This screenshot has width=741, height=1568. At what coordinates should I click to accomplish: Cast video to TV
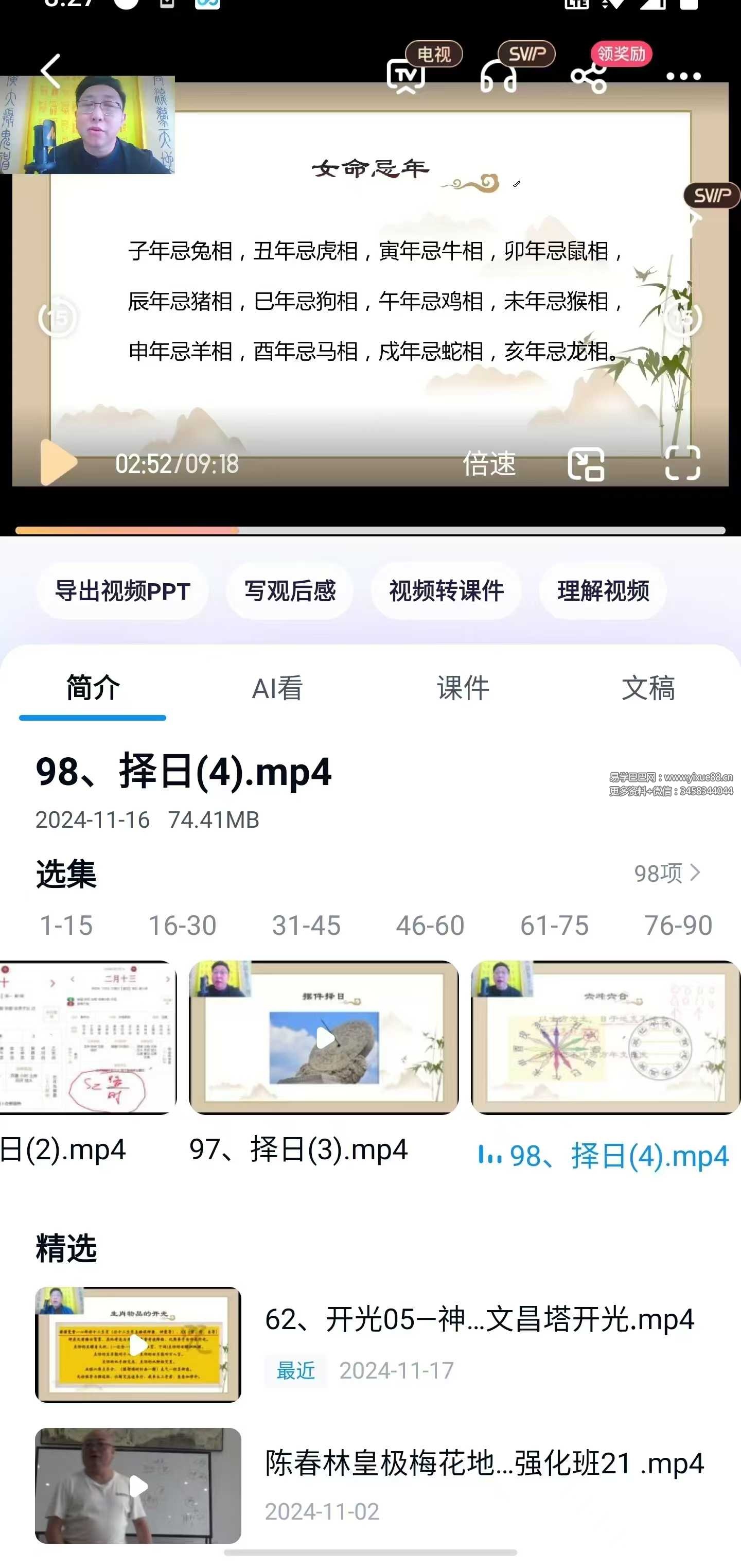click(406, 76)
